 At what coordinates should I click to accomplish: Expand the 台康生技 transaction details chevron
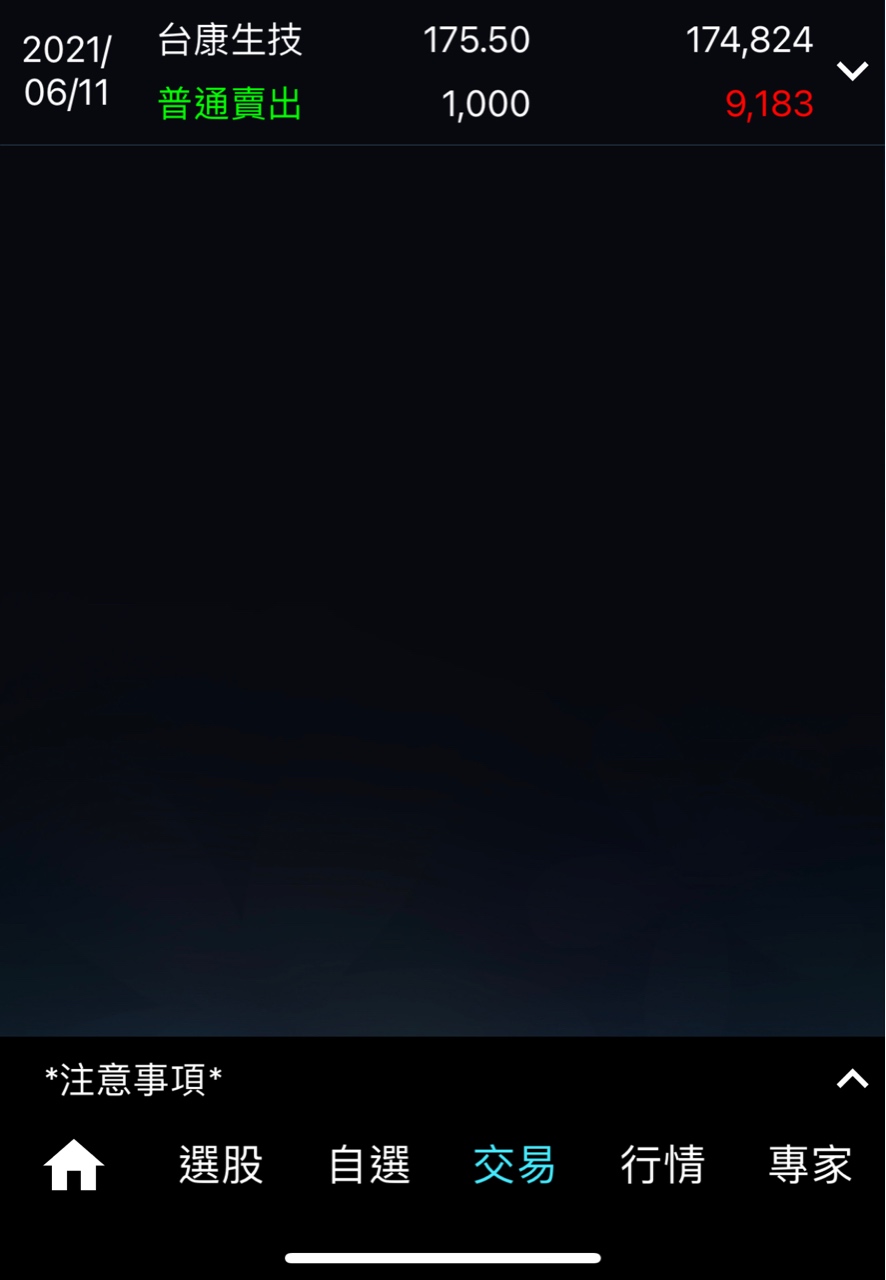click(852, 71)
